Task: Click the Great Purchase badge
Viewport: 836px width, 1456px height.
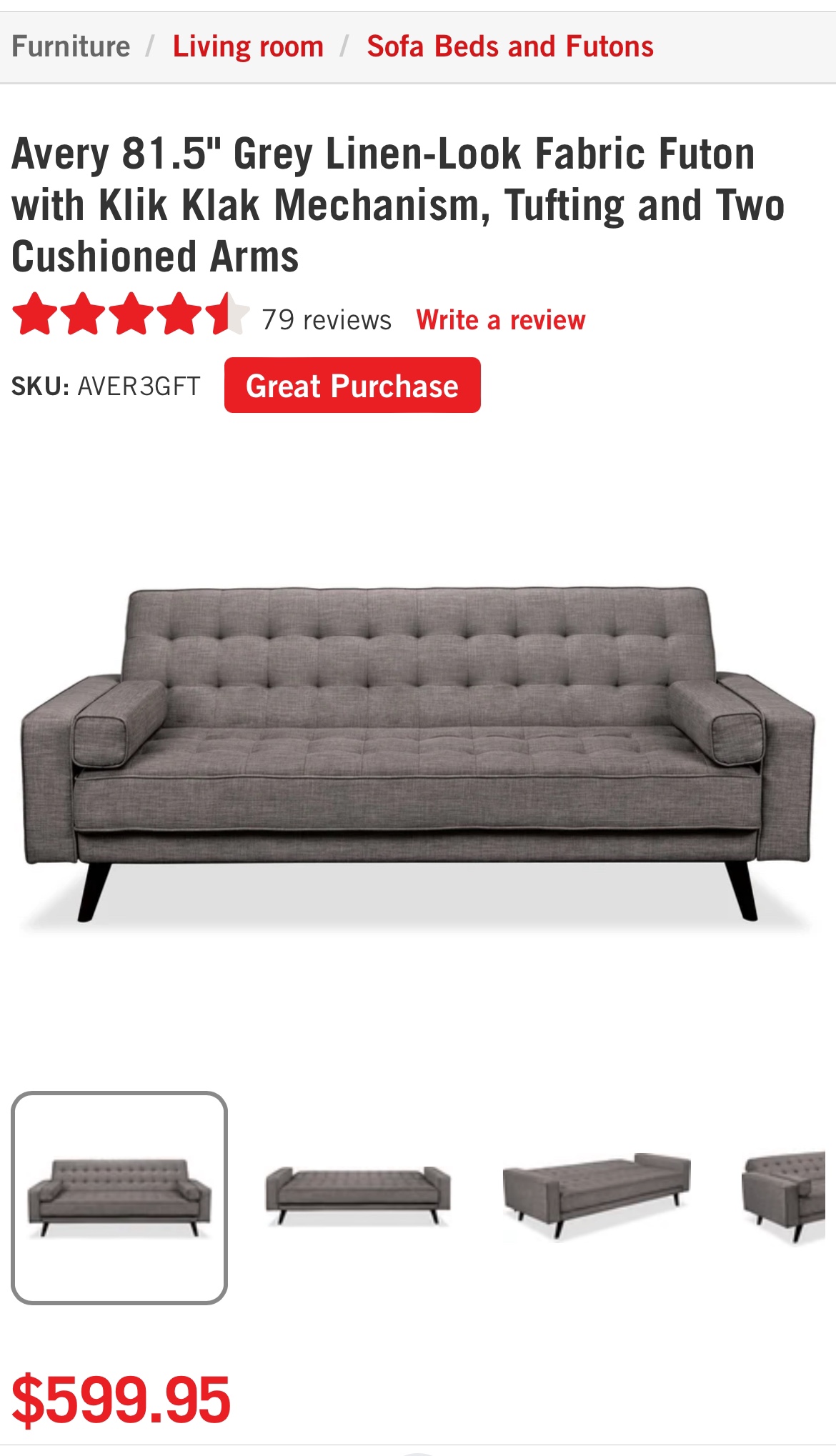Action: click(x=353, y=386)
